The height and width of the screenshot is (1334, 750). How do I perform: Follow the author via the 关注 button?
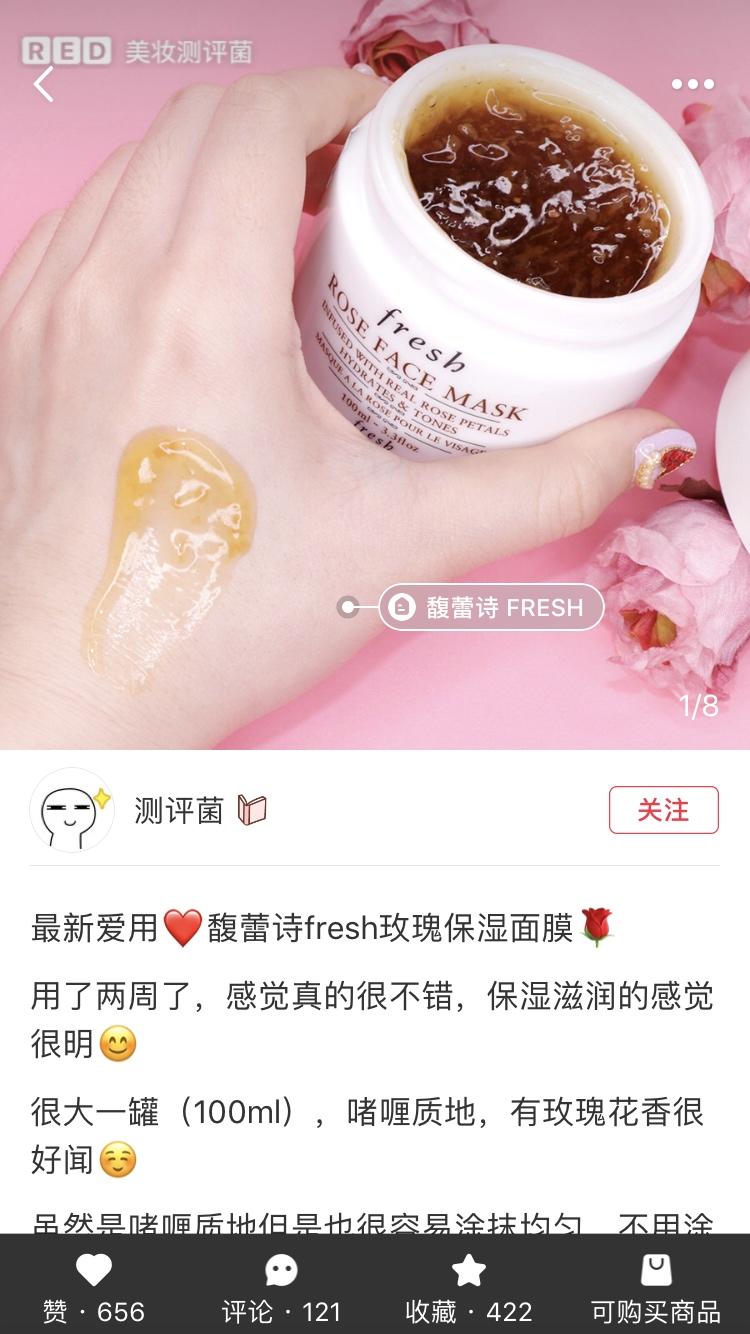coord(664,811)
